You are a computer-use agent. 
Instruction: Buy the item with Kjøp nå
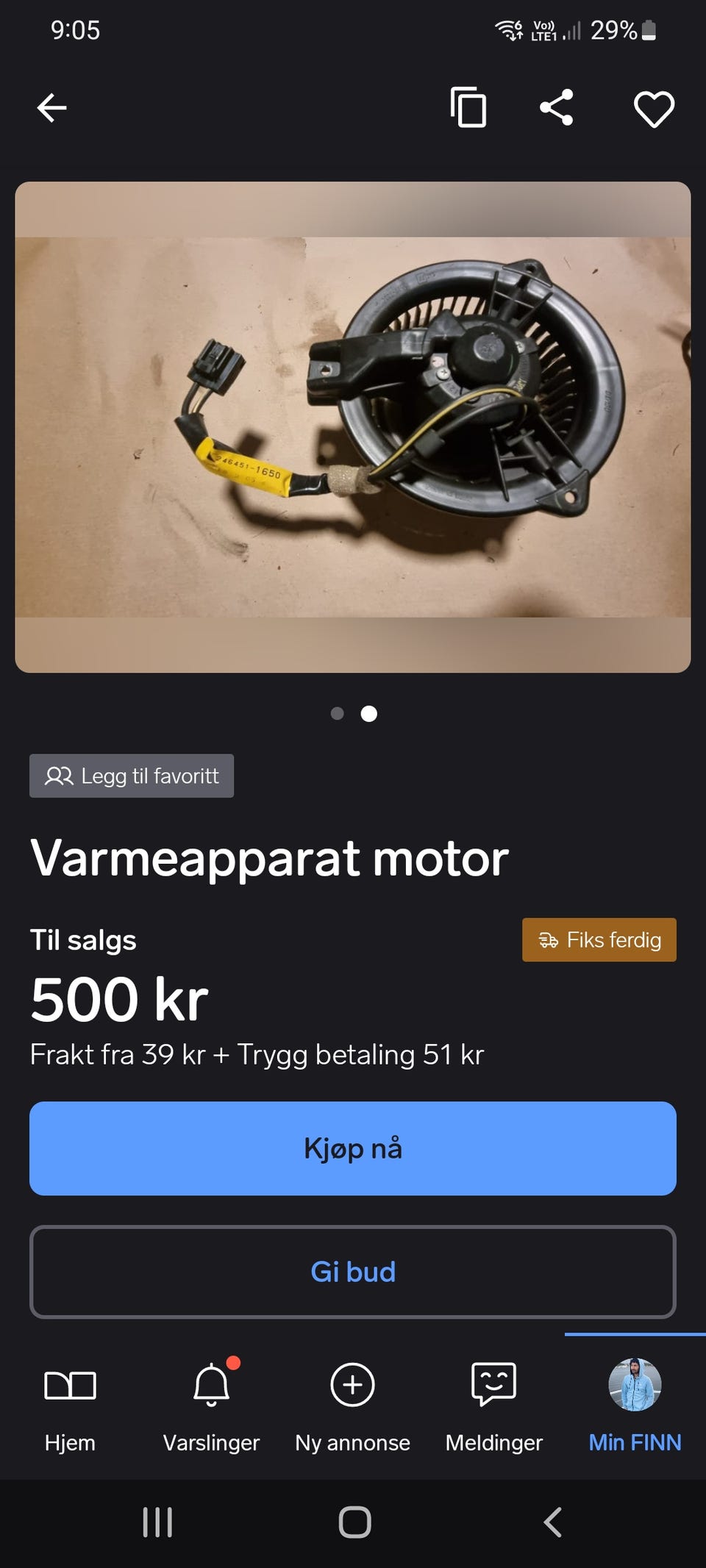pyautogui.click(x=353, y=1148)
